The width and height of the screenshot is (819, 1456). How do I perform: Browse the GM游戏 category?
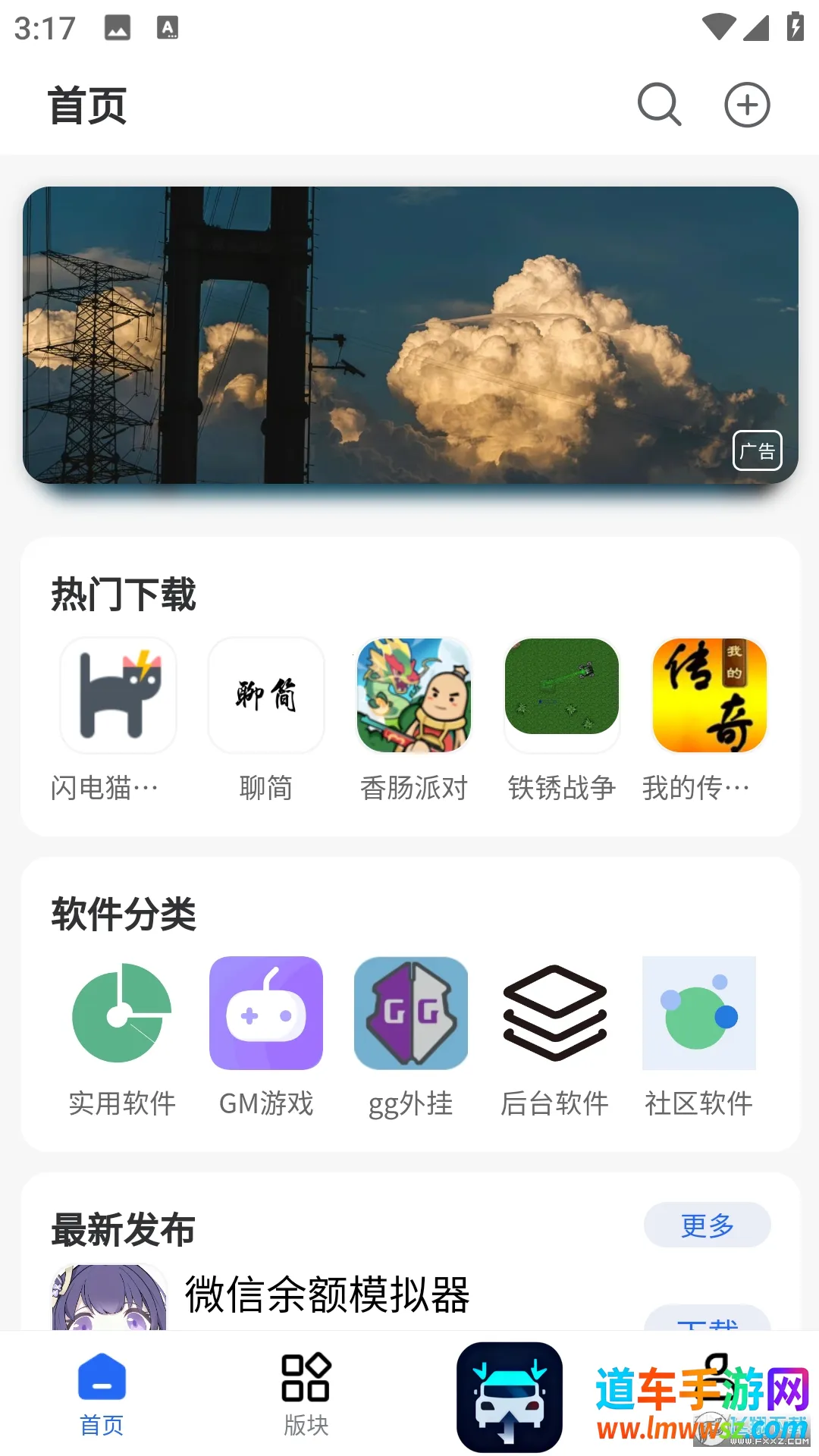[266, 1013]
